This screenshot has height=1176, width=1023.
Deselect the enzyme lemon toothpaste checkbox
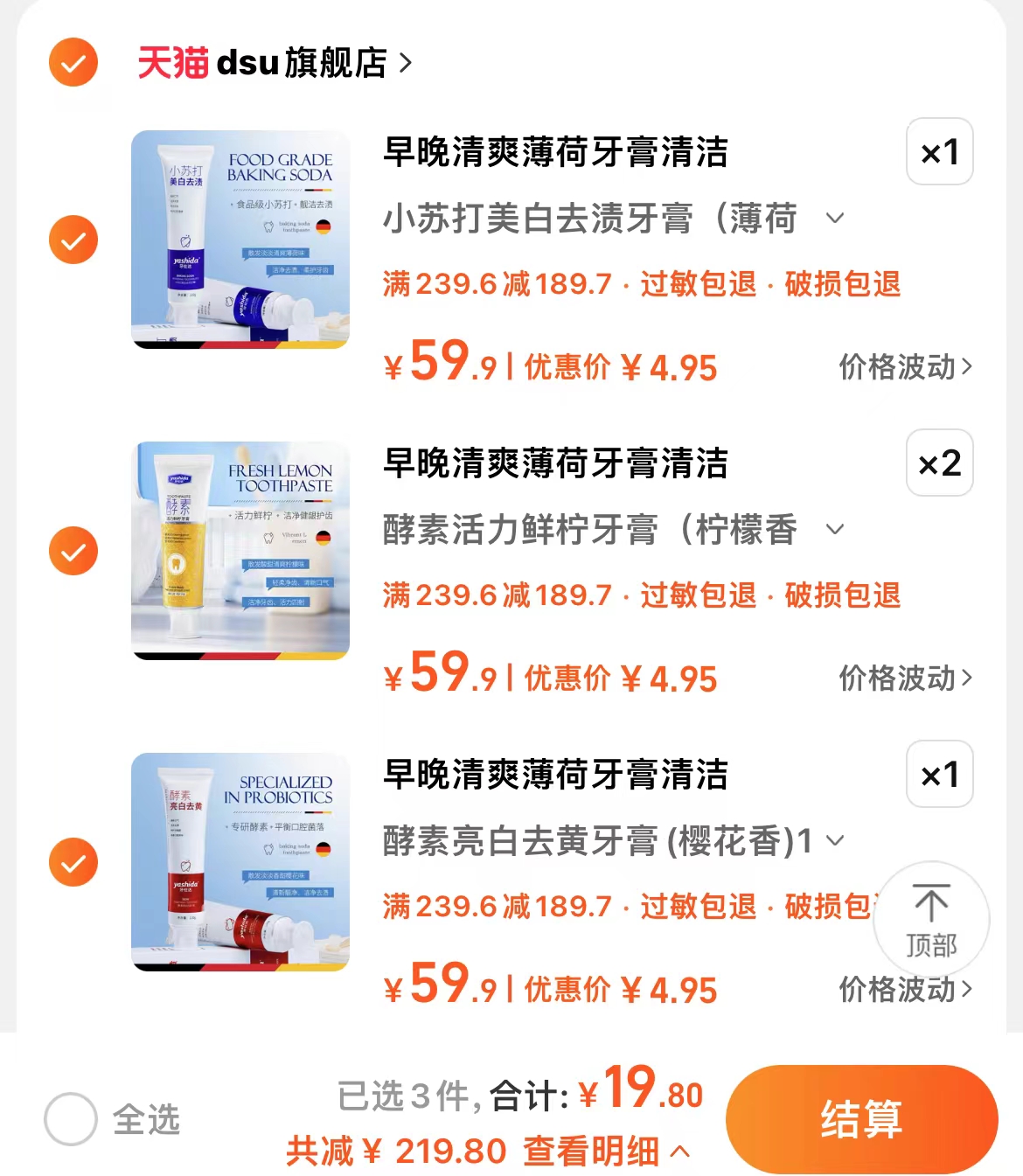(x=73, y=550)
